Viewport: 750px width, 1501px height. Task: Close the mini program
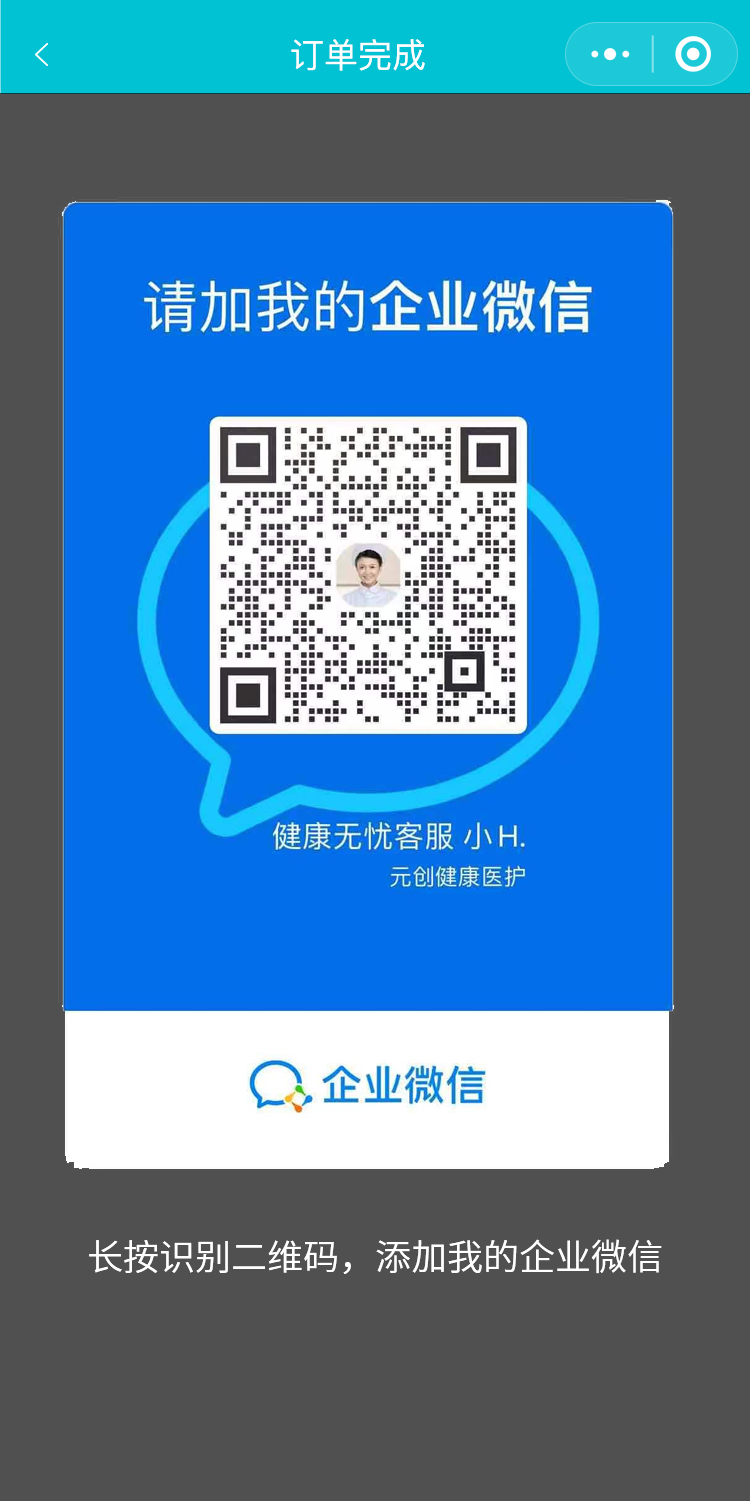(x=693, y=55)
